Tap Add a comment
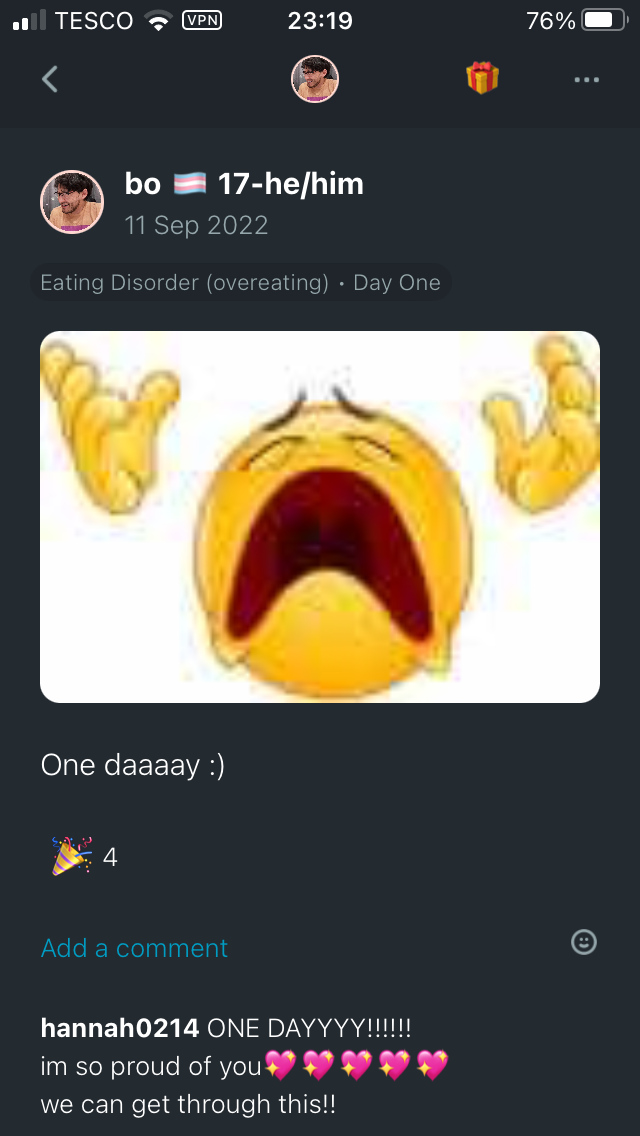The width and height of the screenshot is (640, 1136). click(x=134, y=948)
